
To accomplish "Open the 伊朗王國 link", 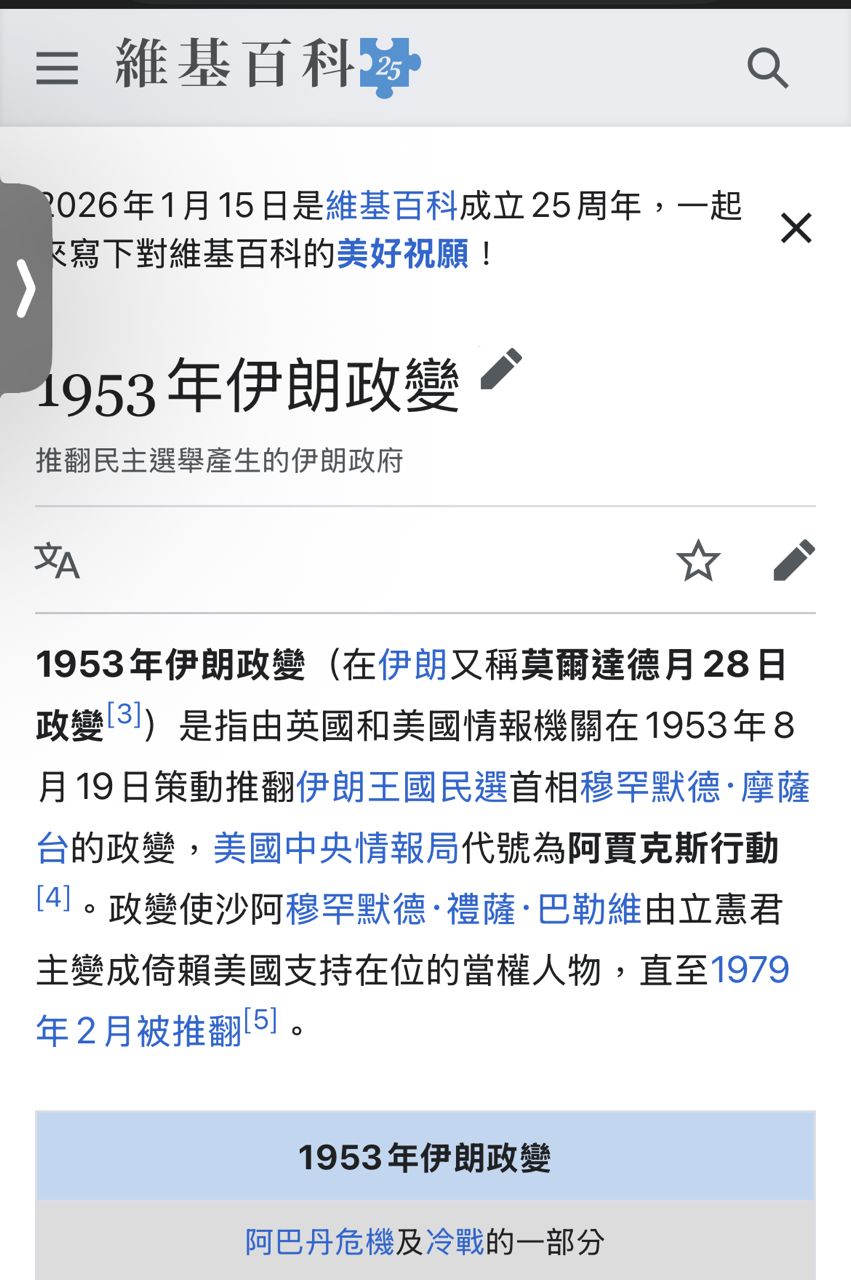I will coord(368,788).
